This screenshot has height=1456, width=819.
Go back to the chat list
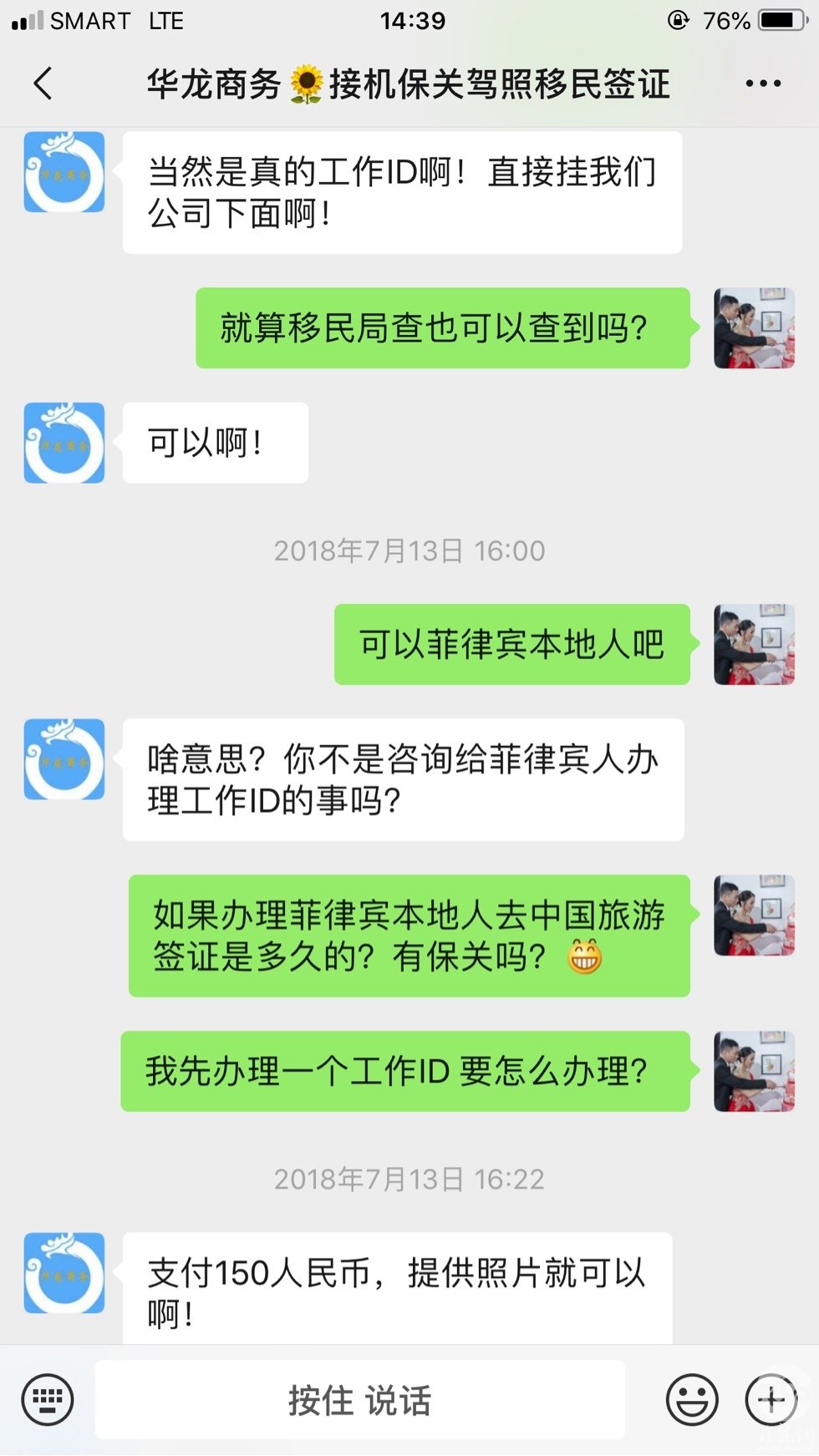[x=43, y=84]
